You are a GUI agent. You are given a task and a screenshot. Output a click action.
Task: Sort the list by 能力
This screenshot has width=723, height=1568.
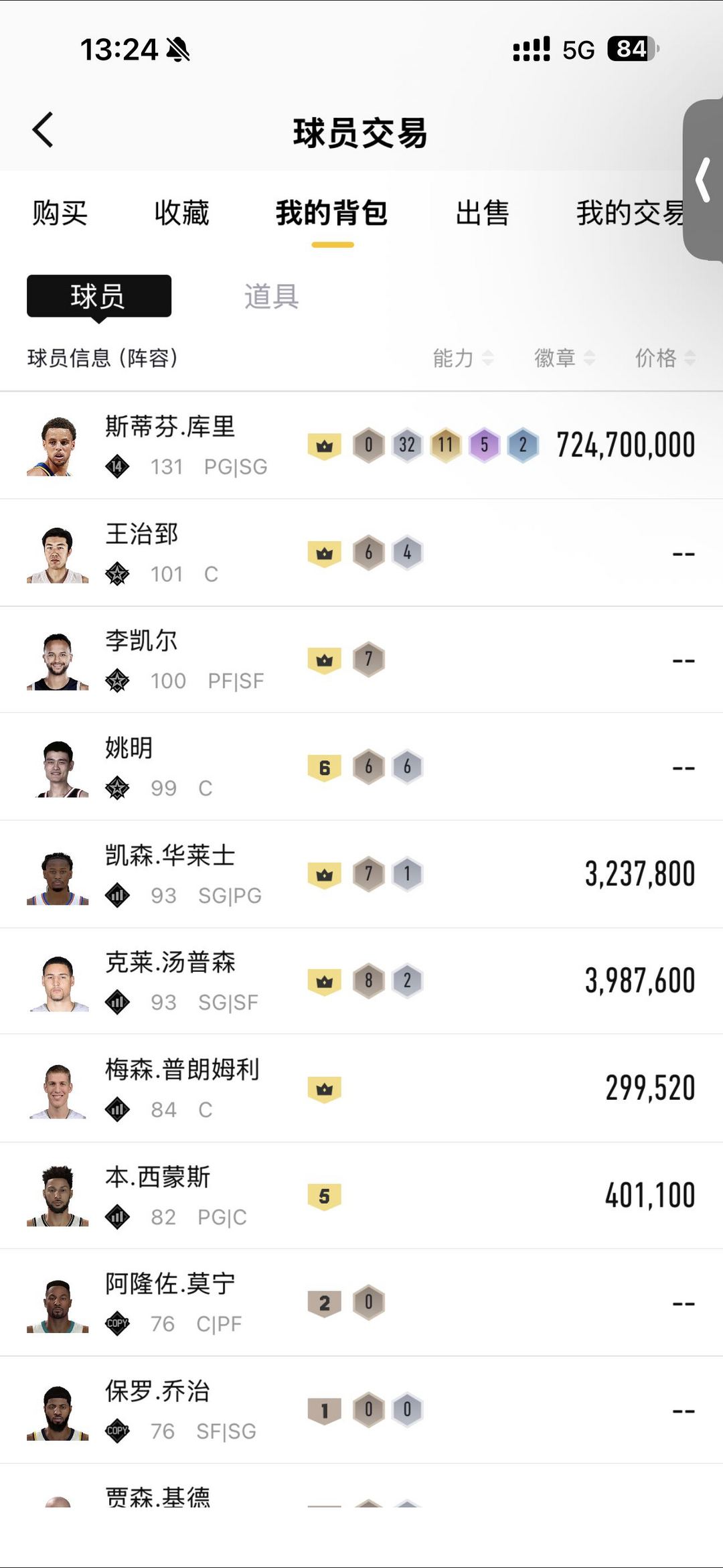tap(463, 358)
